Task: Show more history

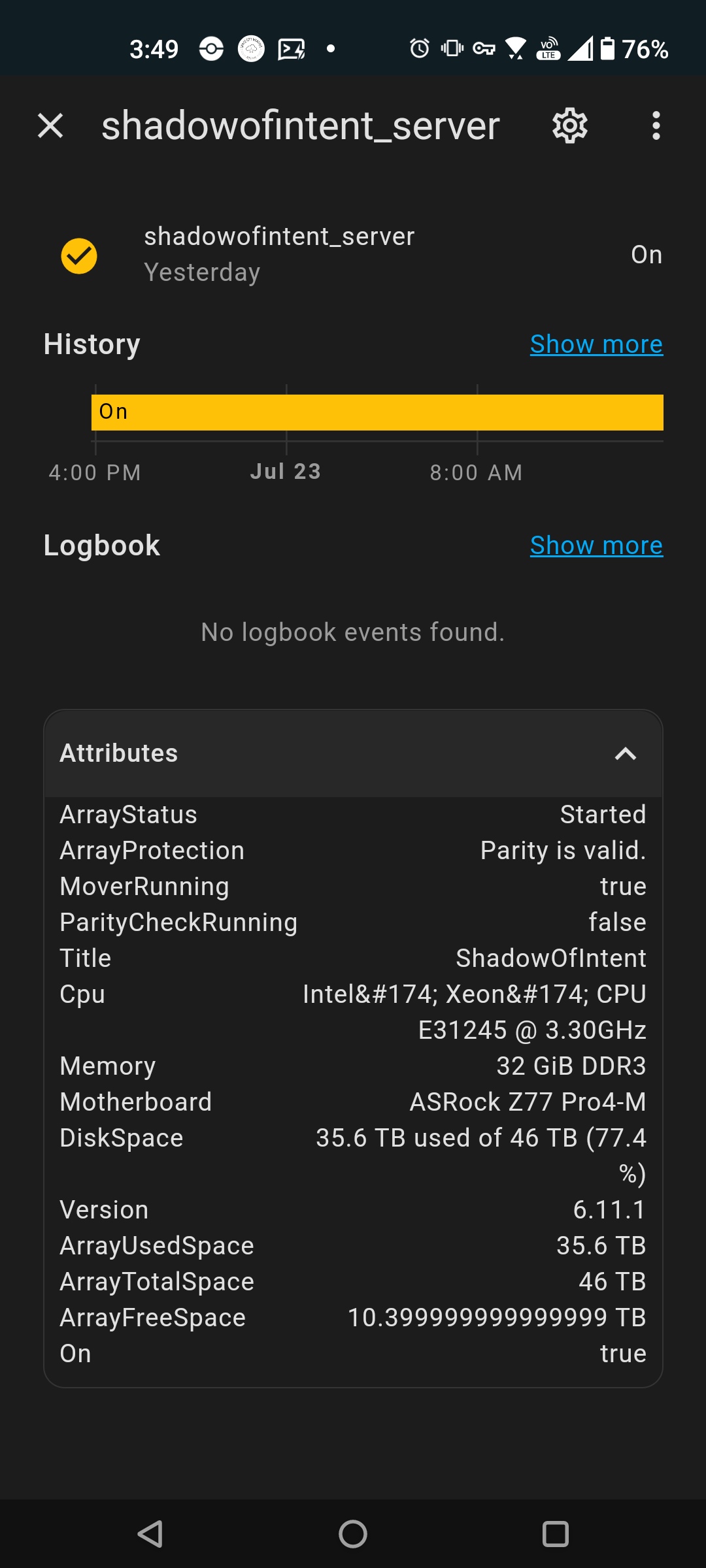Action: click(x=596, y=344)
